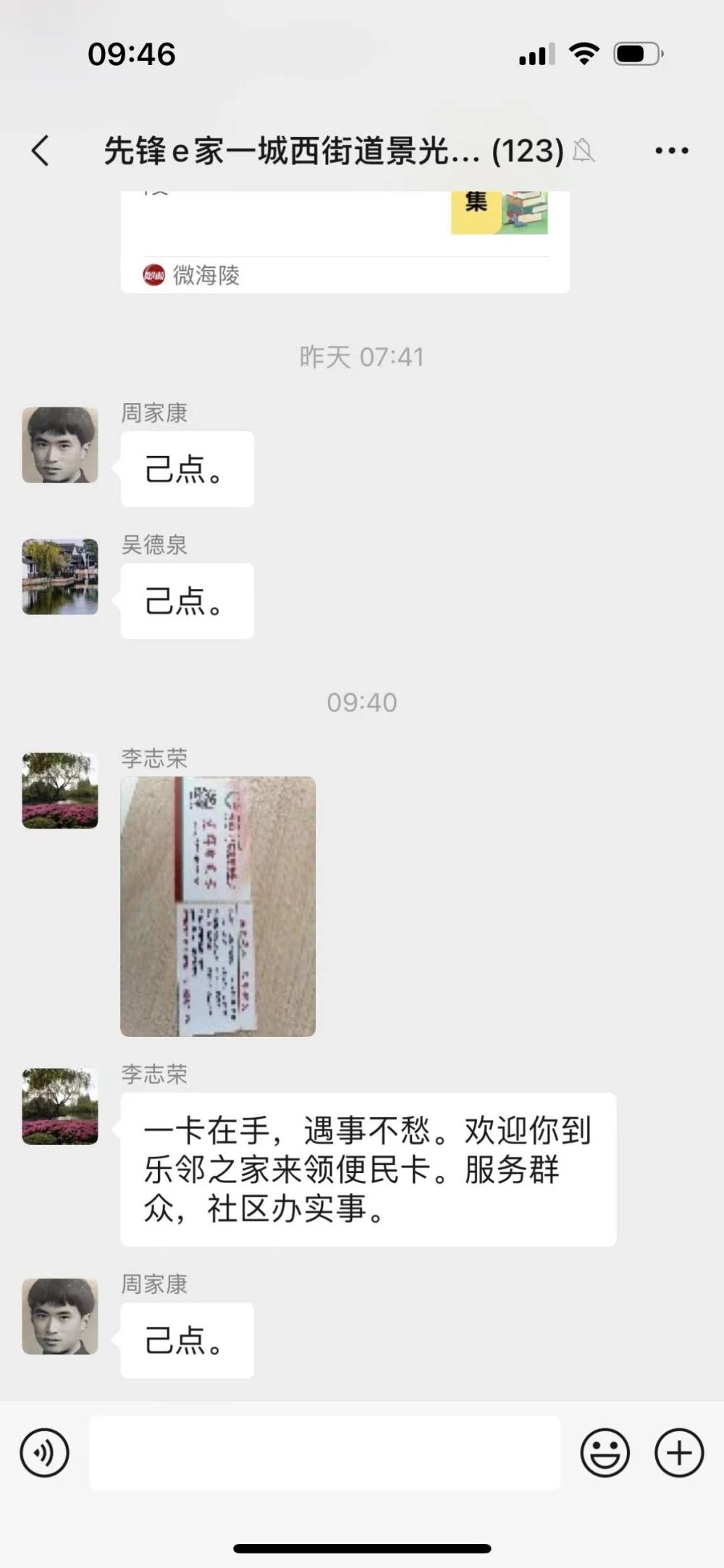The width and height of the screenshot is (724, 1568).
Task: Open 吴德泉's profile avatar
Action: (60, 577)
